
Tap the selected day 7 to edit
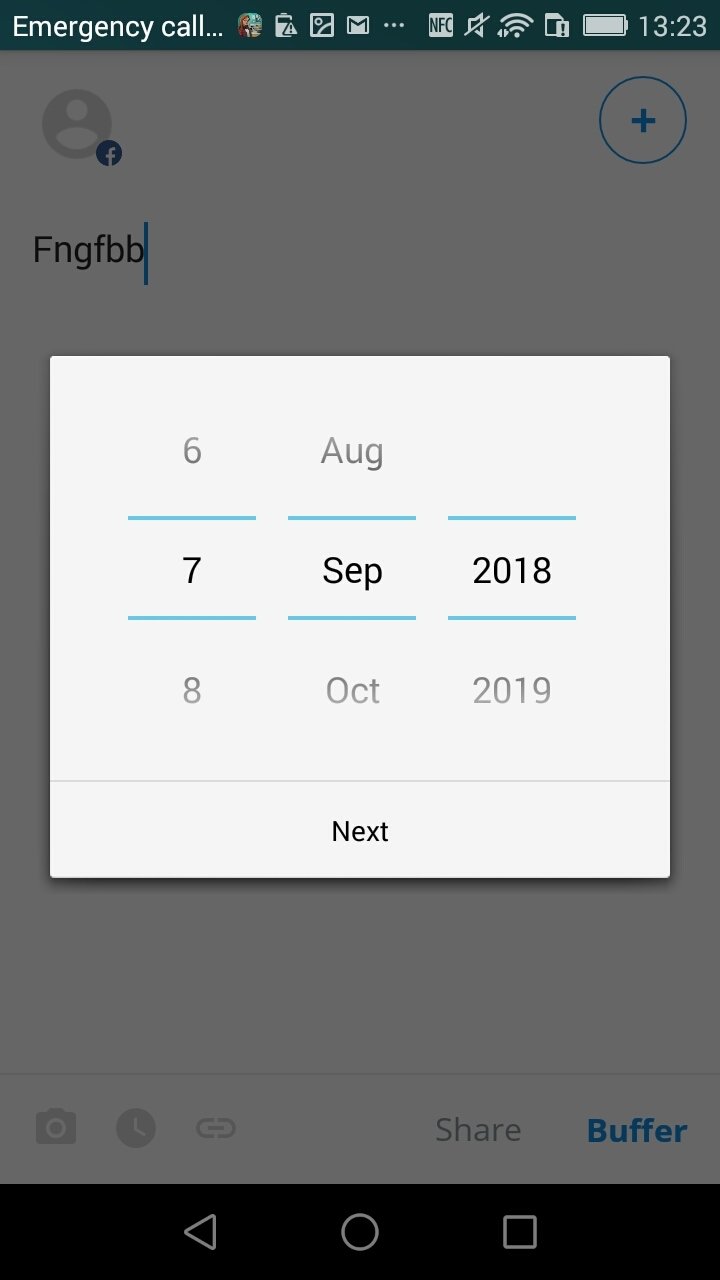[x=192, y=570]
